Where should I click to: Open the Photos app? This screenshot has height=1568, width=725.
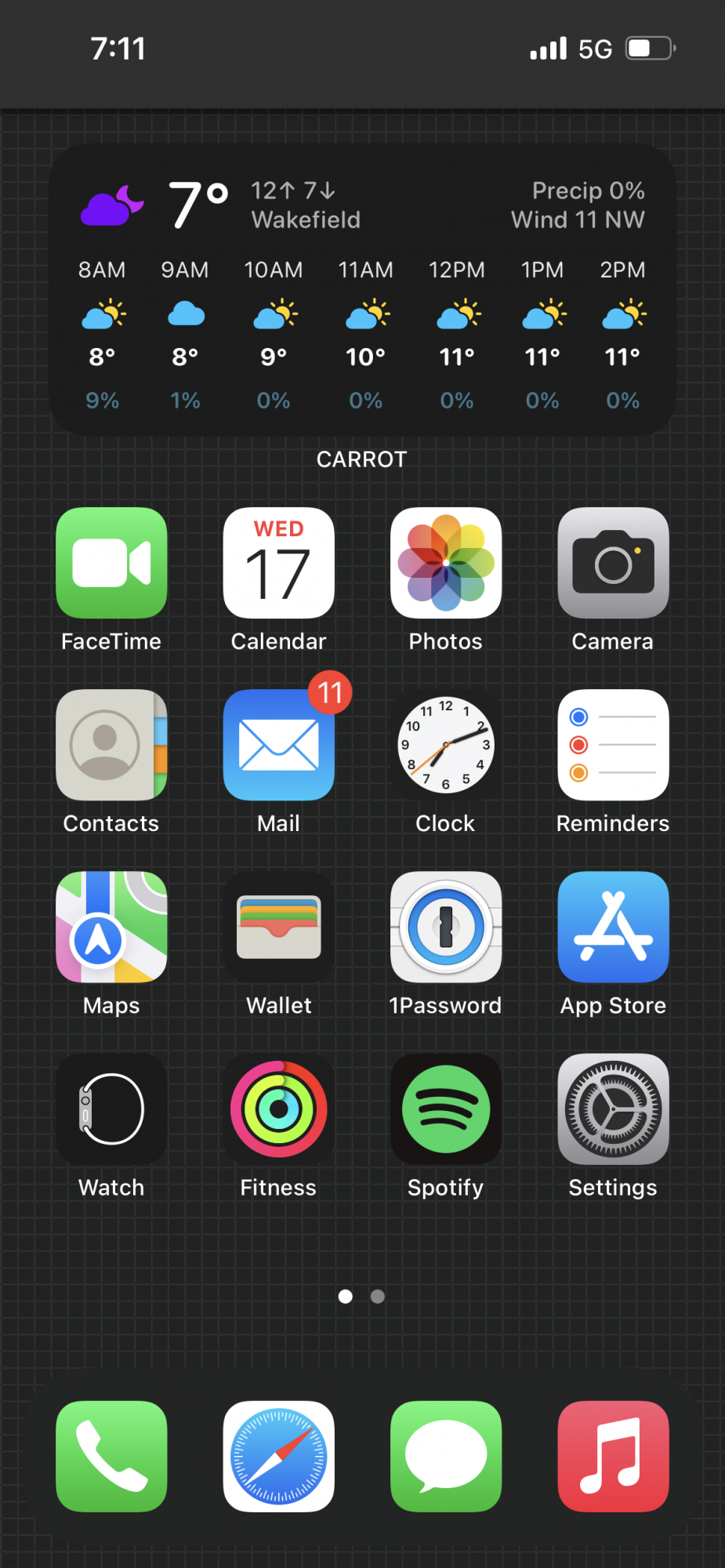tap(445, 563)
